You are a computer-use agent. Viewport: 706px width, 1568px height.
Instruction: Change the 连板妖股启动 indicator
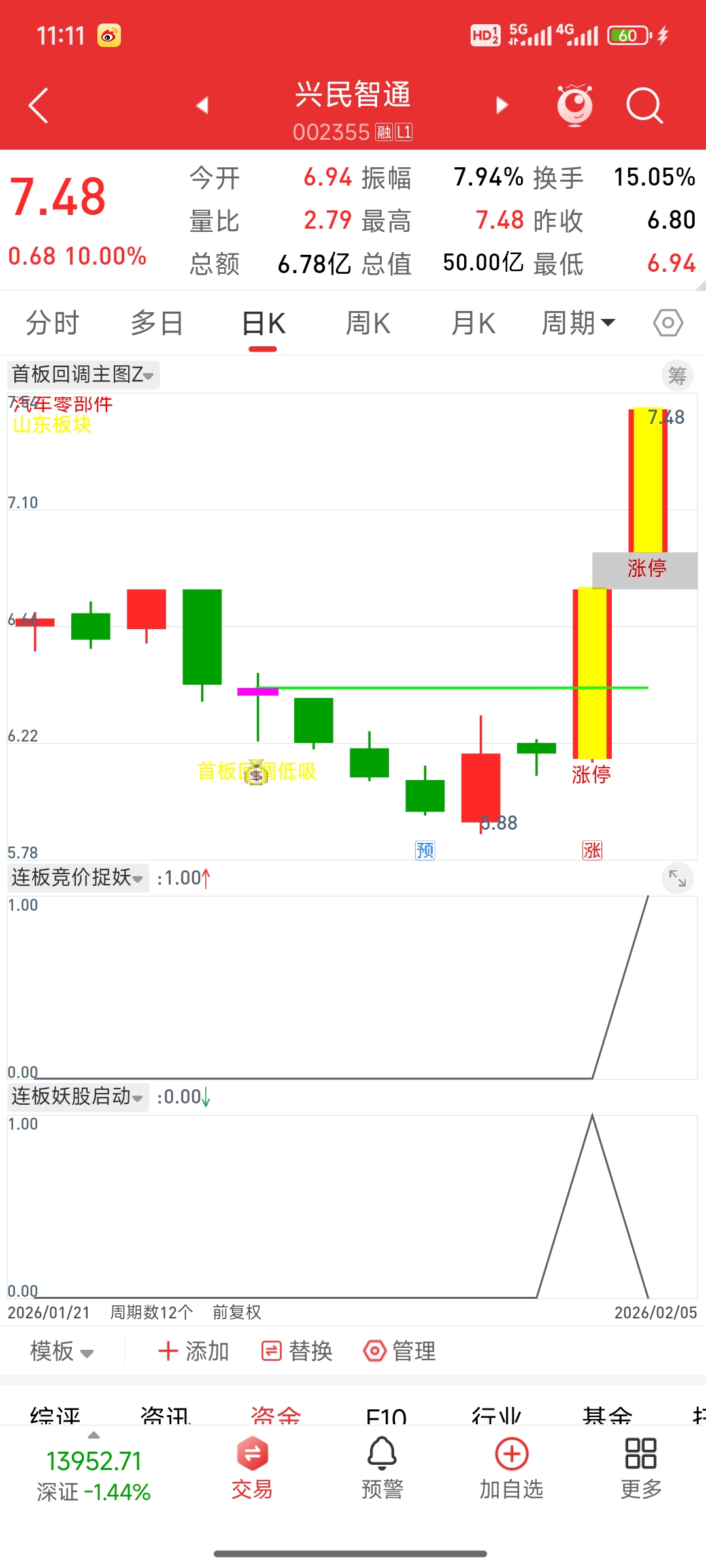pyautogui.click(x=78, y=1096)
